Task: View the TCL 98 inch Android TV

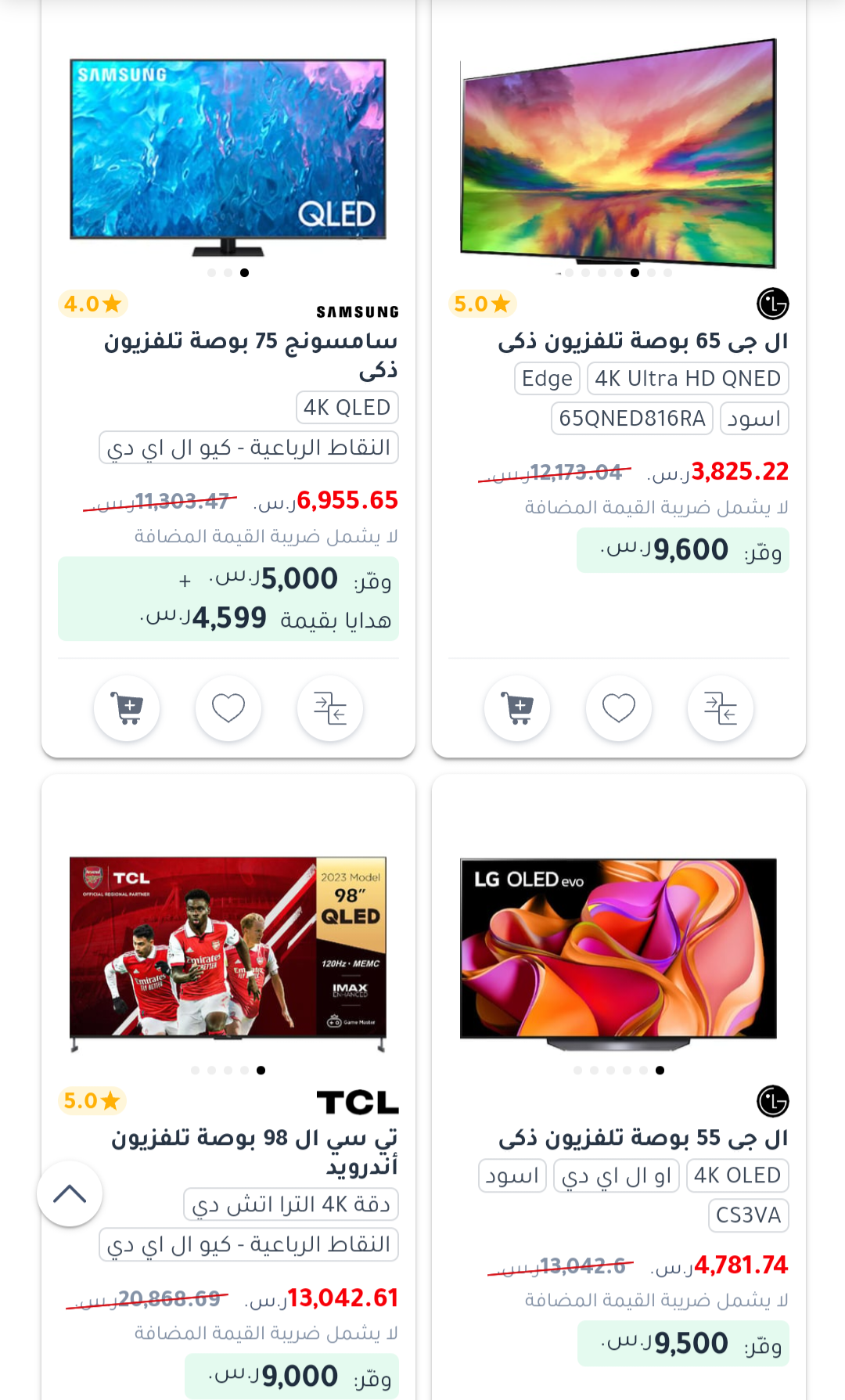Action: pos(254,1151)
